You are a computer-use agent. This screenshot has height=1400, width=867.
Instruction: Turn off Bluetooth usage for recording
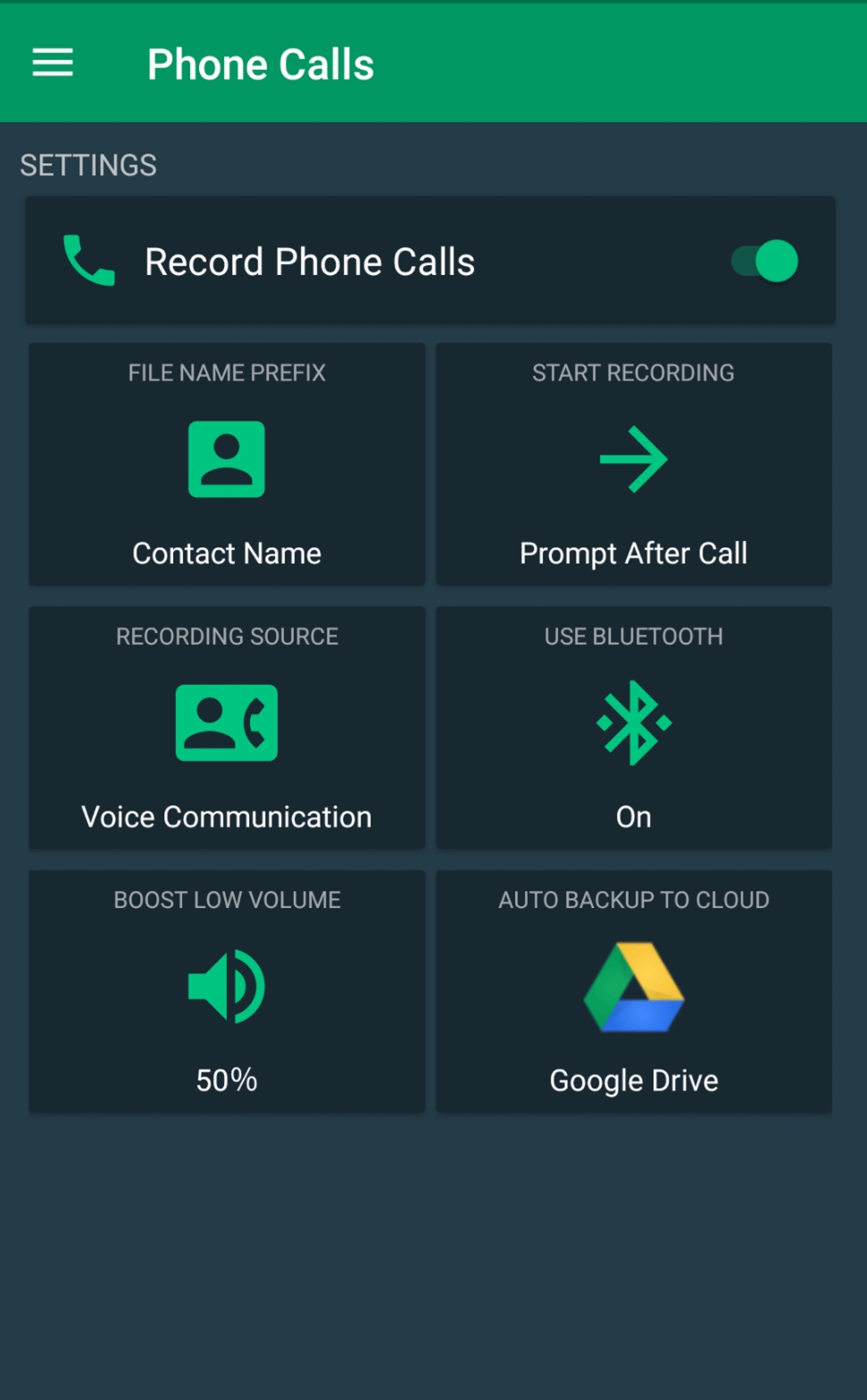633,729
